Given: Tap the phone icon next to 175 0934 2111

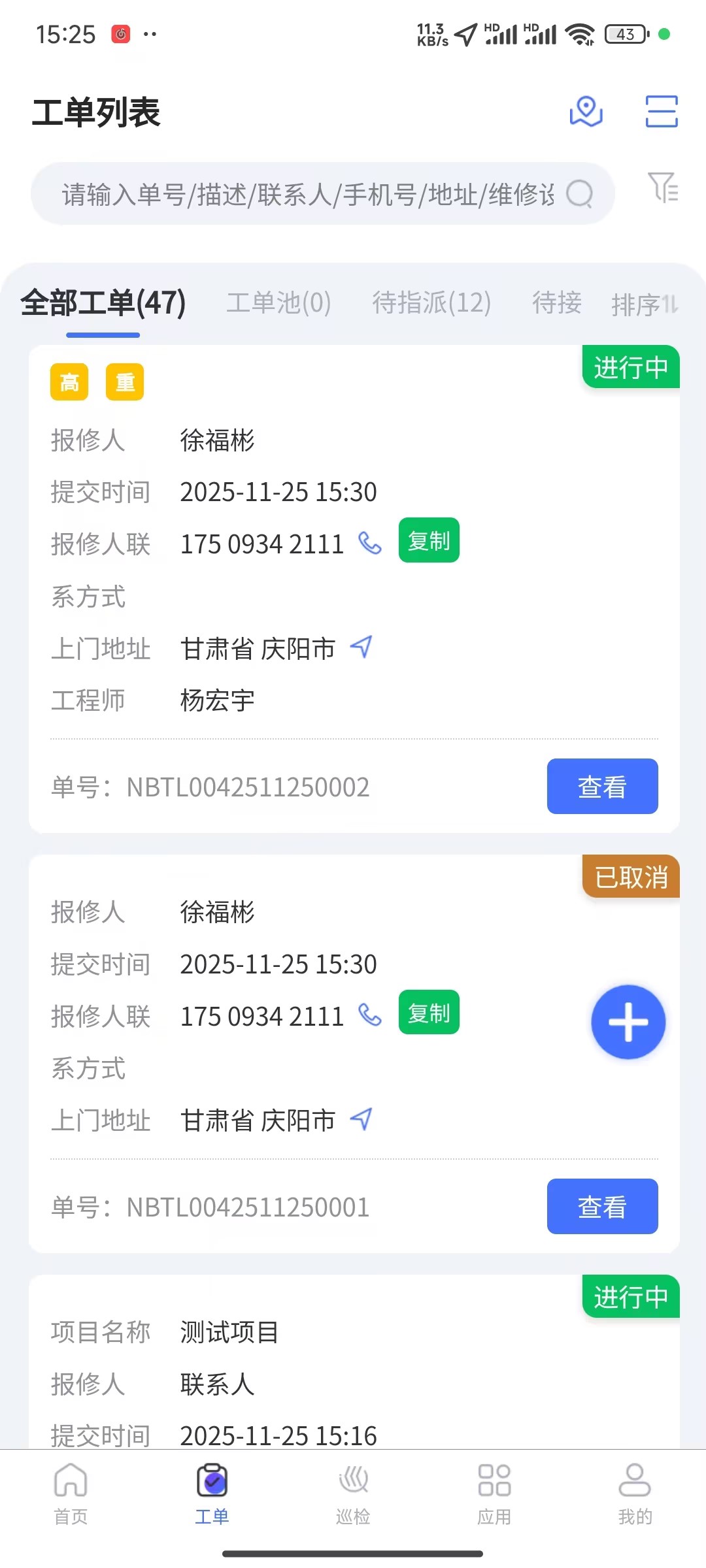Looking at the screenshot, I should 368,544.
